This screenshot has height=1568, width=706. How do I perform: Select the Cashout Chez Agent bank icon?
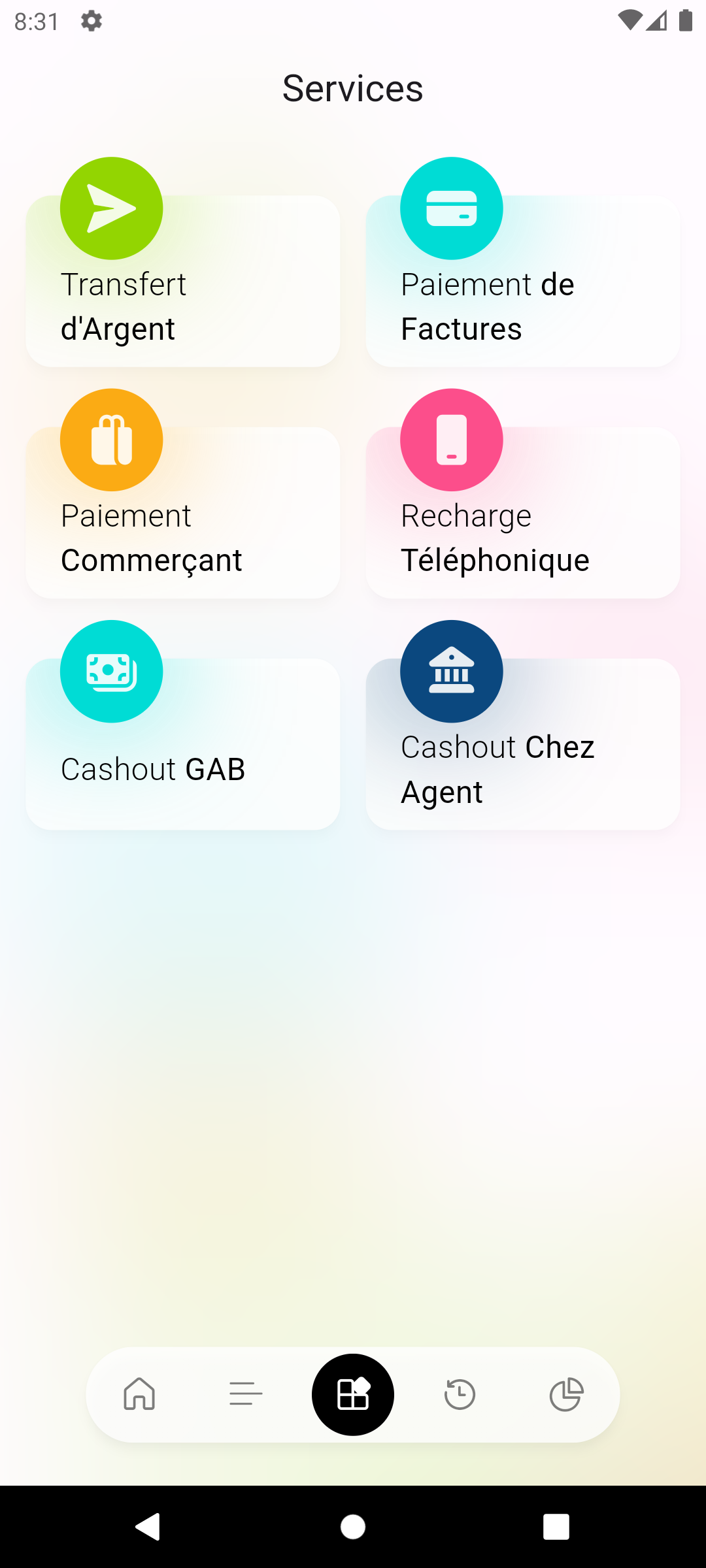451,671
